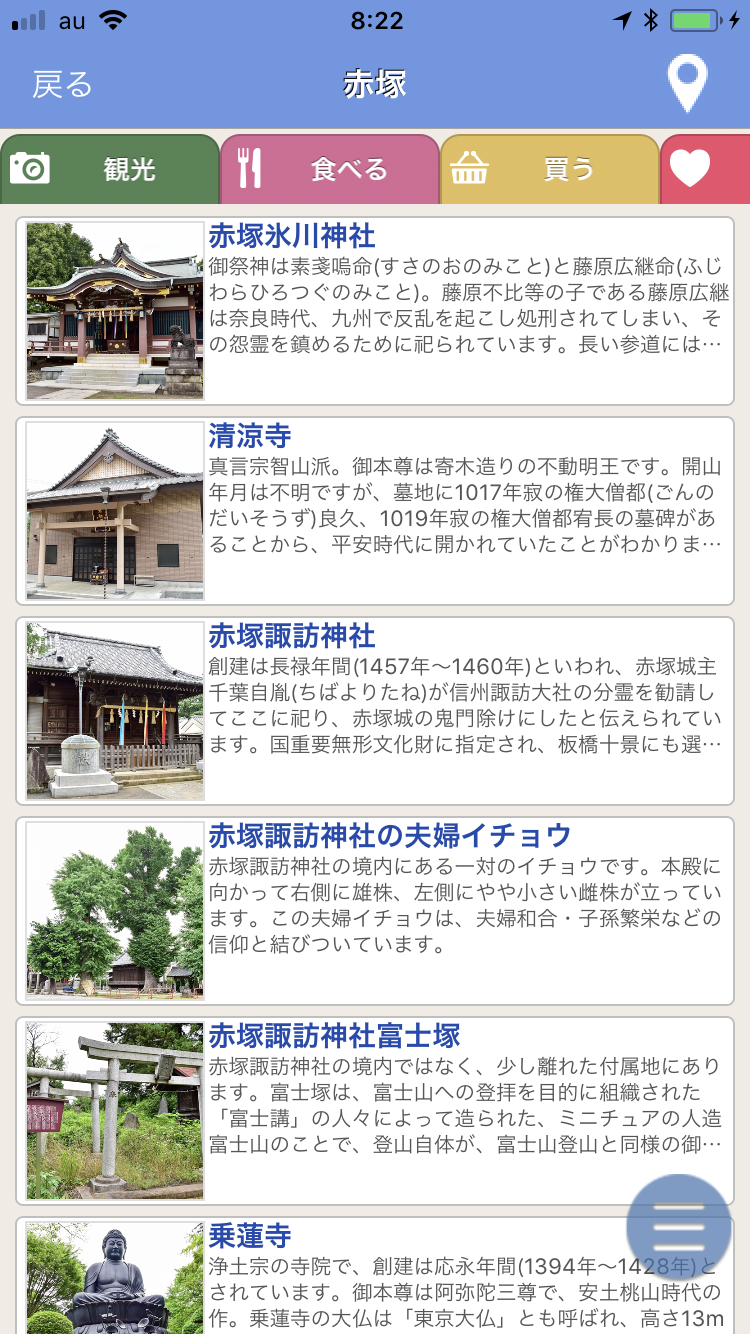Viewport: 750px width, 1334px height.
Task: Open the map location pin
Action: [x=687, y=84]
